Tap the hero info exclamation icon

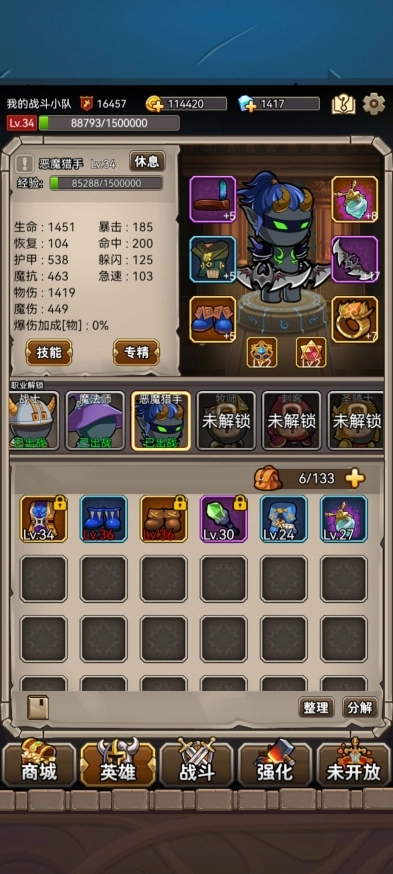pos(25,163)
